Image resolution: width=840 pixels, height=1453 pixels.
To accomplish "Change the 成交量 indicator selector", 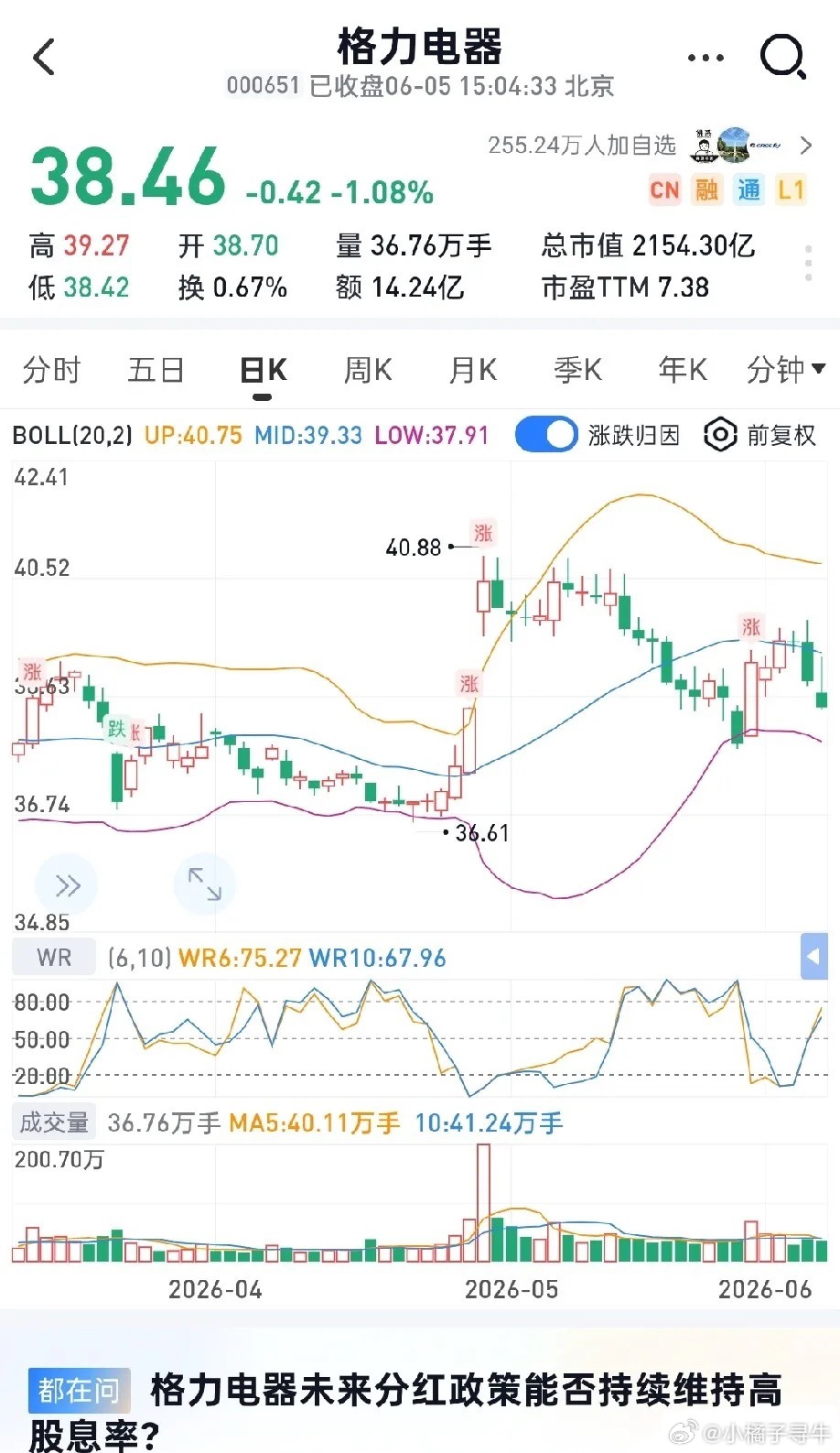I will 54,1122.
